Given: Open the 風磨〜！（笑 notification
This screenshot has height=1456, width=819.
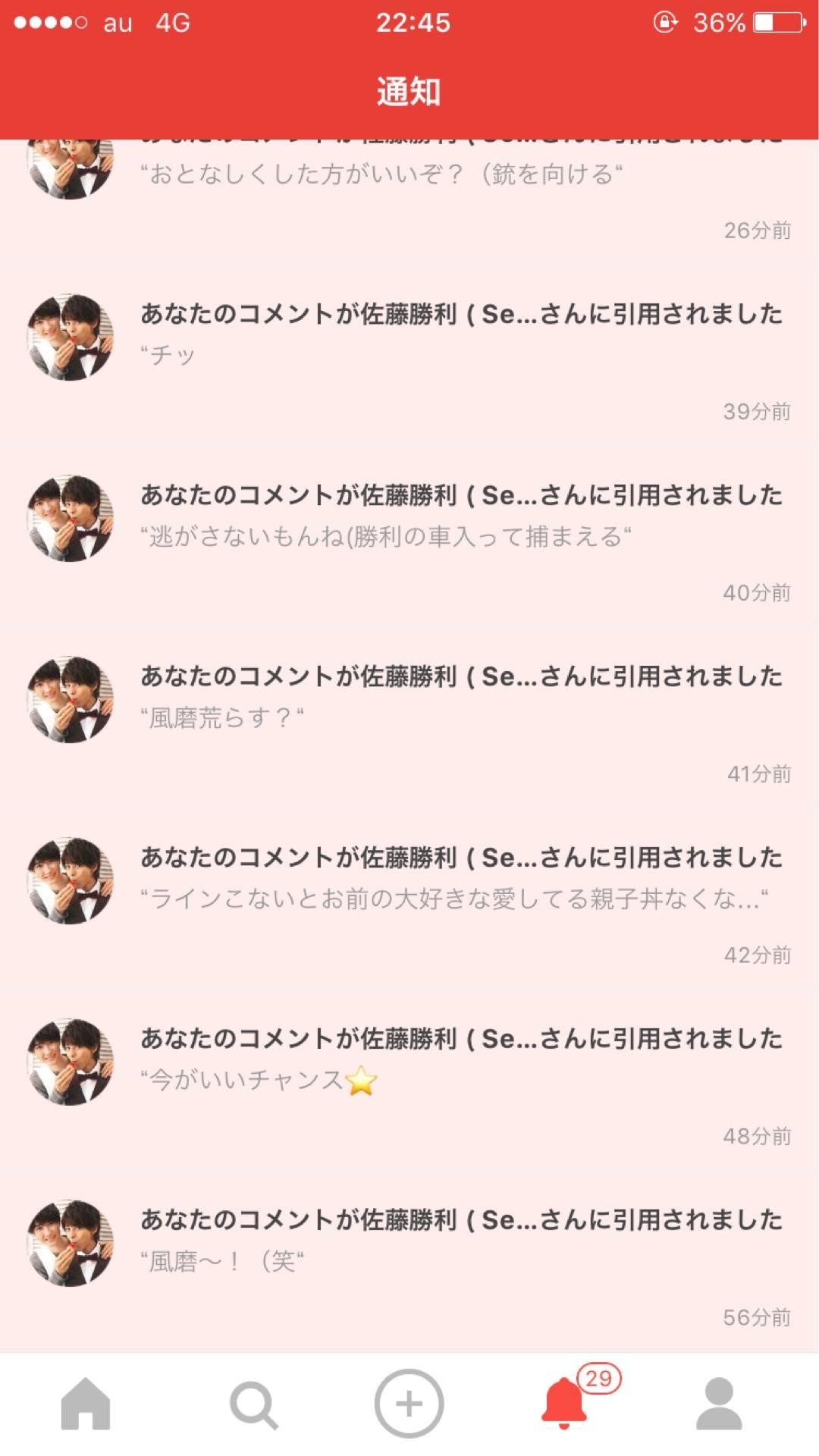Looking at the screenshot, I should tap(409, 1251).
